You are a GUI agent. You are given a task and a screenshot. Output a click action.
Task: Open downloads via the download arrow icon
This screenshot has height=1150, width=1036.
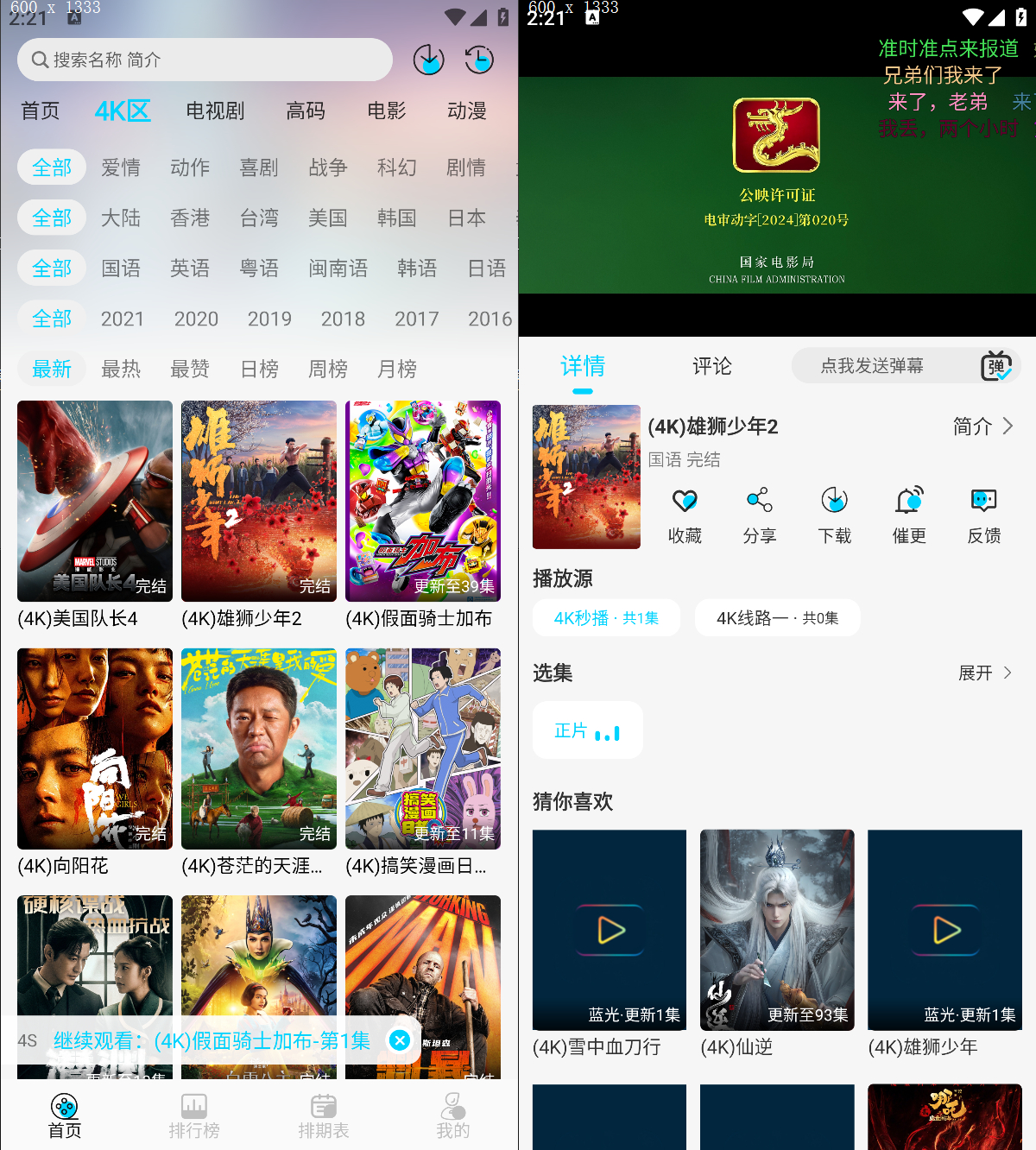point(428,60)
